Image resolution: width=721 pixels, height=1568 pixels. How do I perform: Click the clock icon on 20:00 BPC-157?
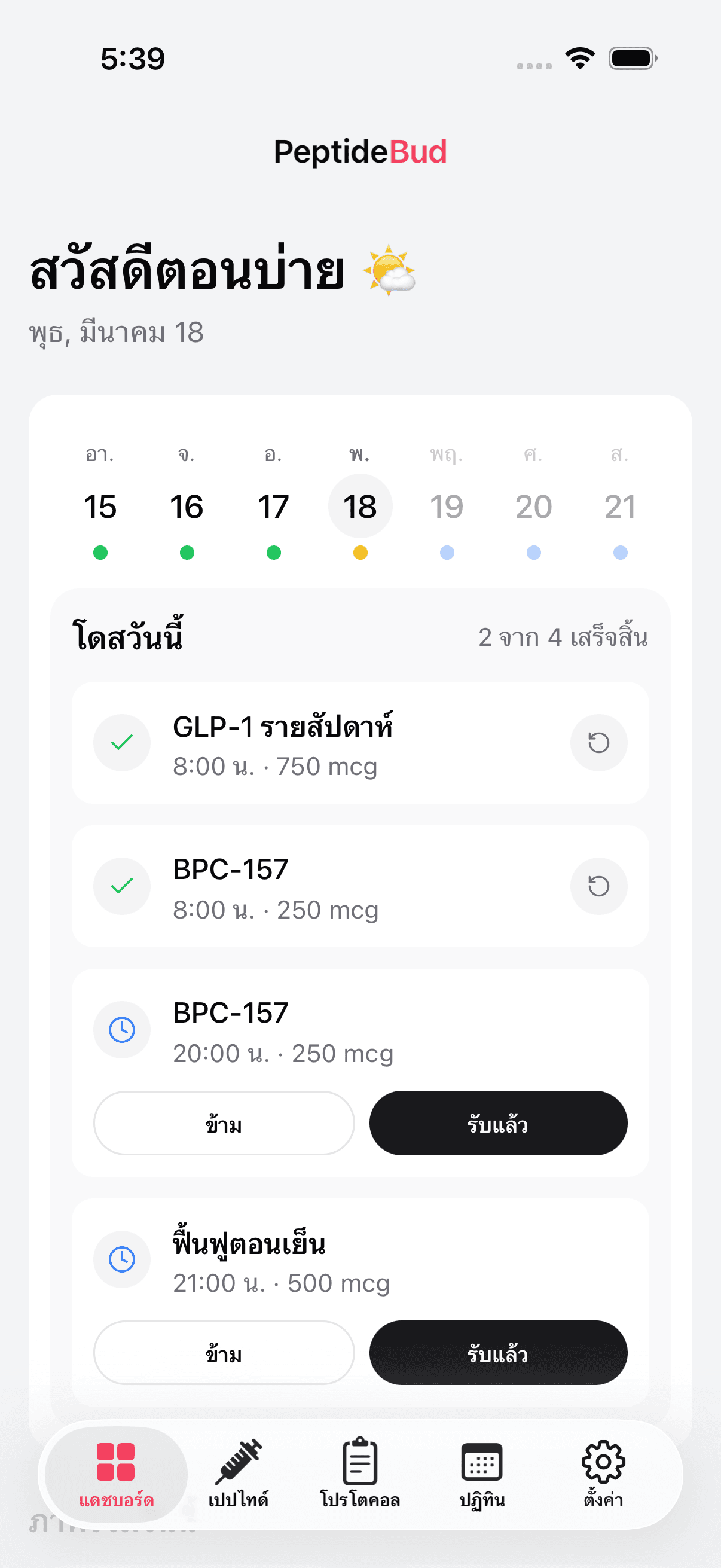(122, 1030)
